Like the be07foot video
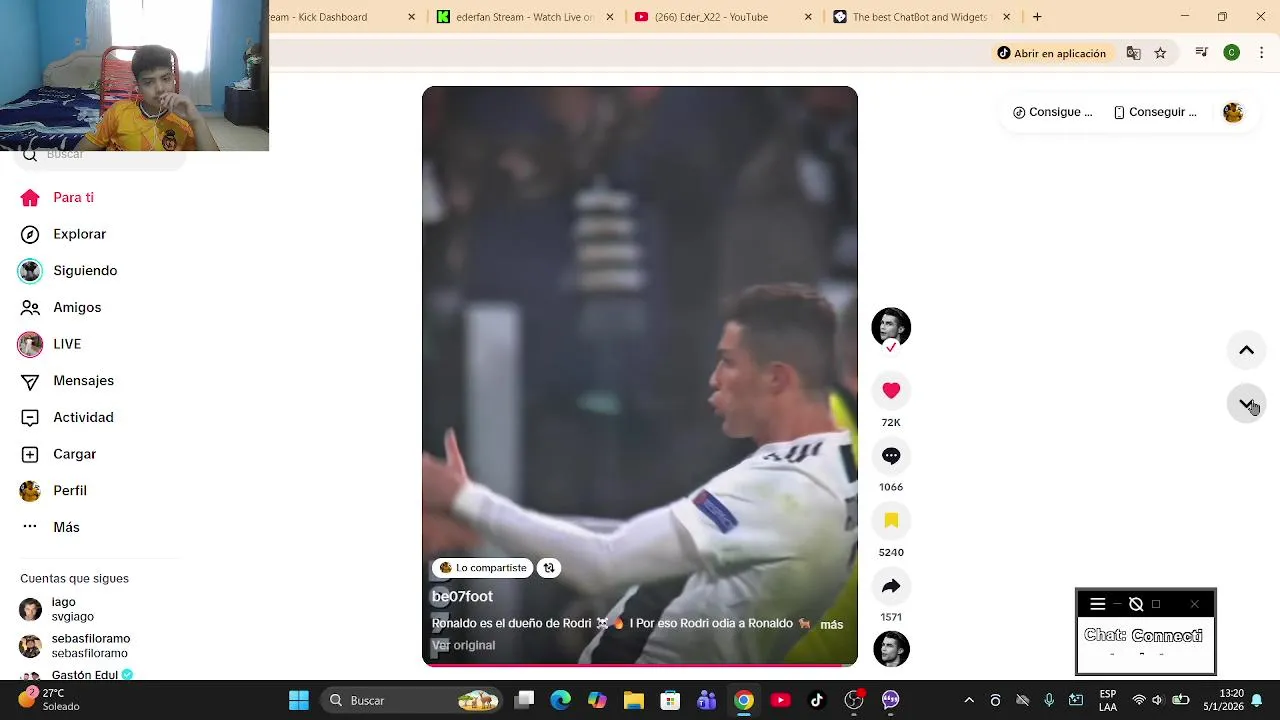The width and height of the screenshot is (1280, 720). (891, 391)
